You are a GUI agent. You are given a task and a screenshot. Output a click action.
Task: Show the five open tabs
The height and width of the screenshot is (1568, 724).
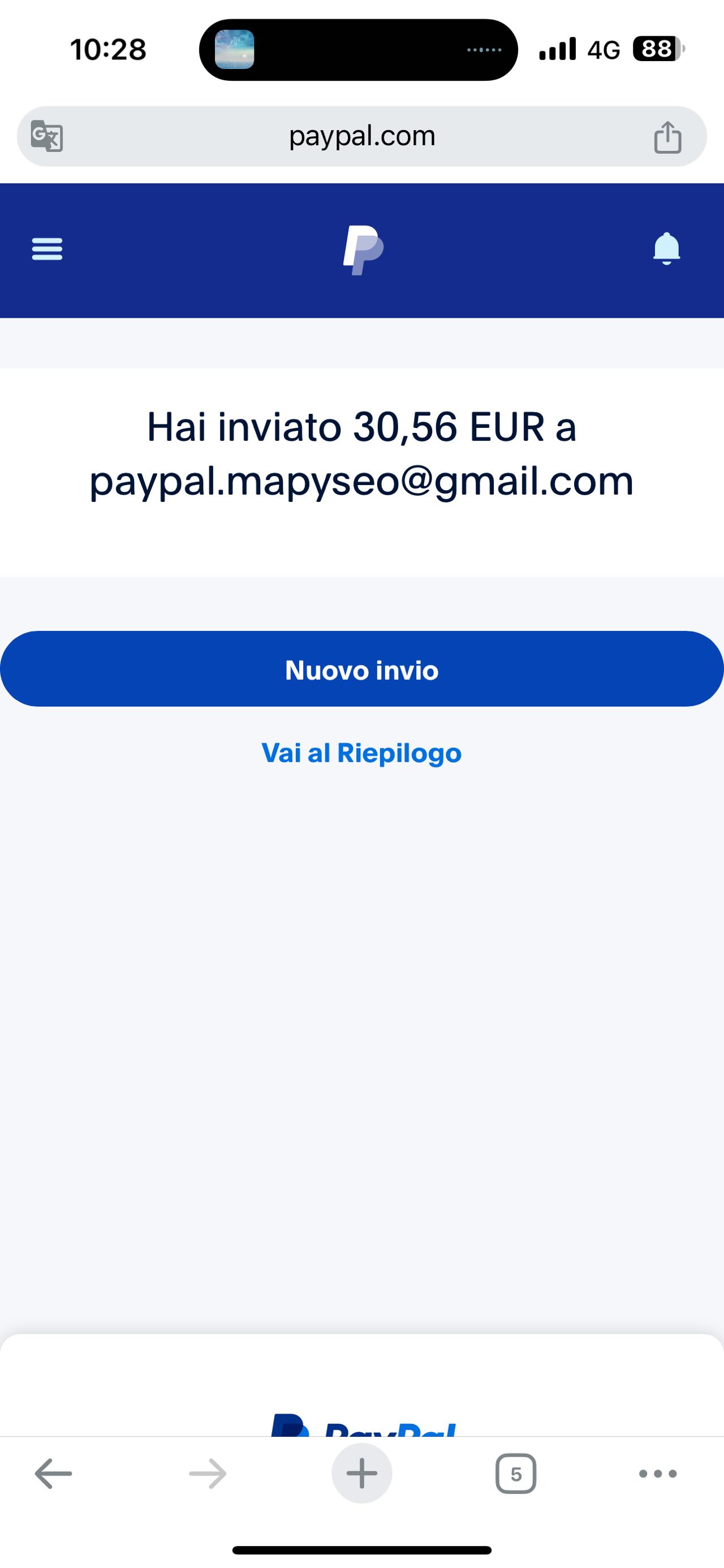(x=516, y=1474)
